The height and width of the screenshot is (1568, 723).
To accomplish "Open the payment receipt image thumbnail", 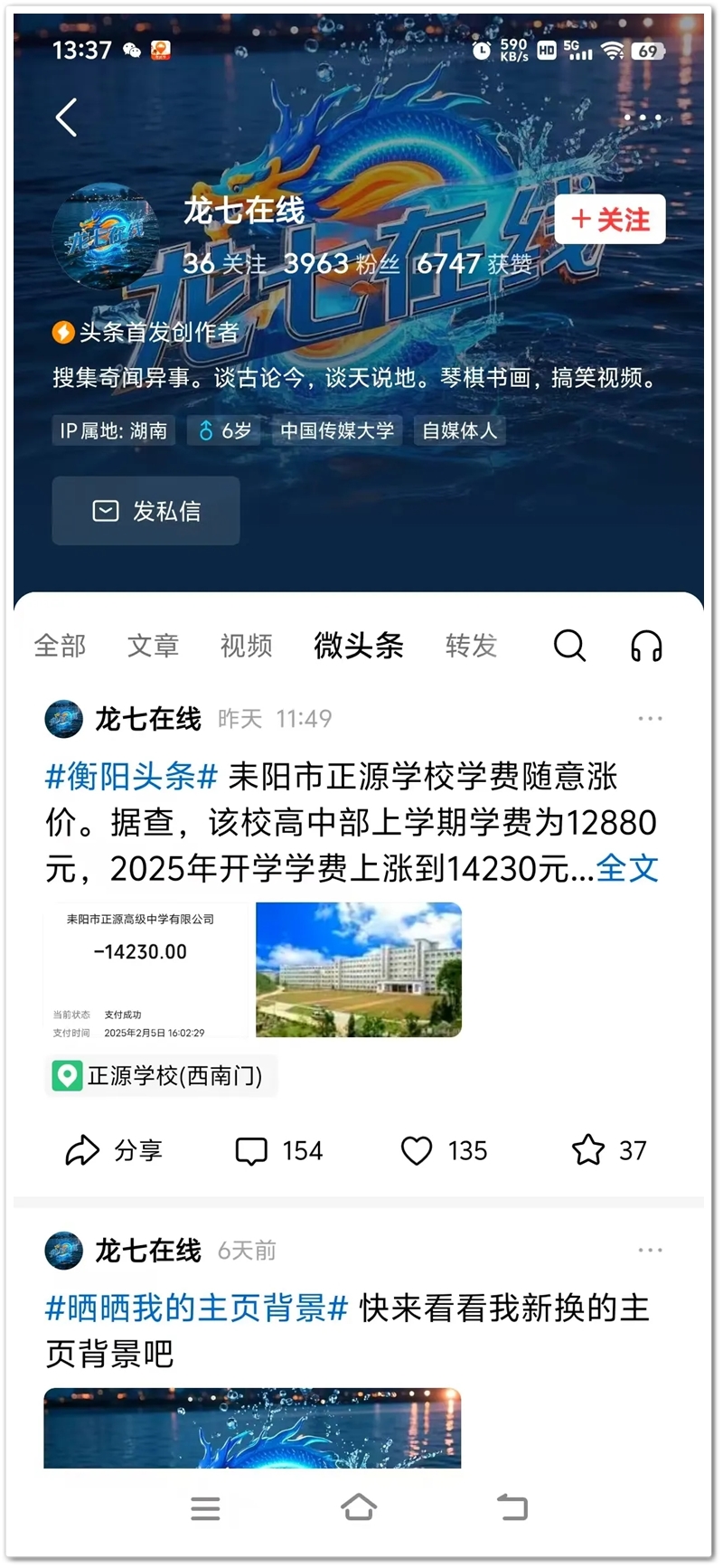I will click(145, 969).
